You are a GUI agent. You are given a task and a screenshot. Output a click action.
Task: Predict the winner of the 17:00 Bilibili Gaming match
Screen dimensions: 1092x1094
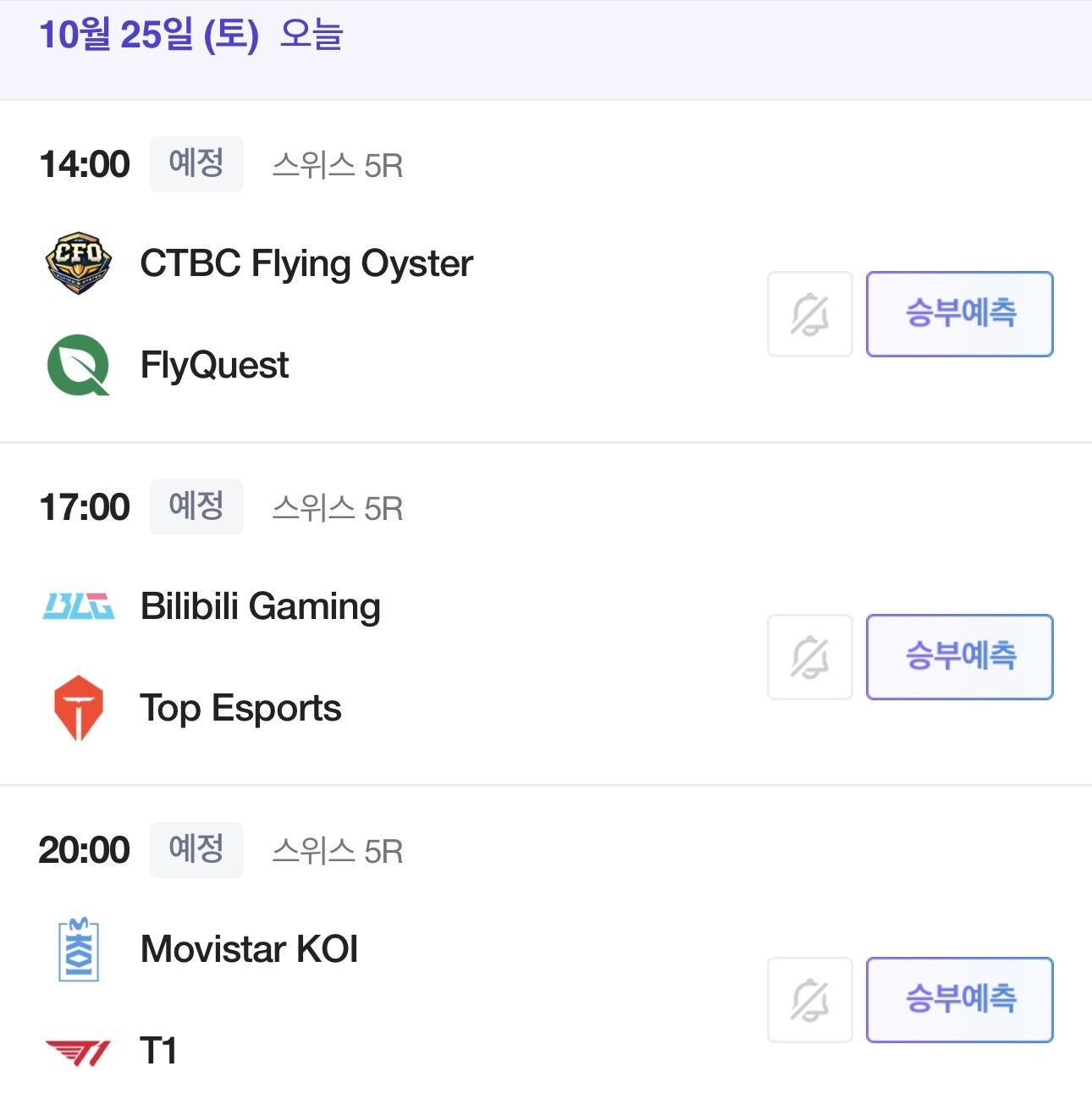point(959,657)
